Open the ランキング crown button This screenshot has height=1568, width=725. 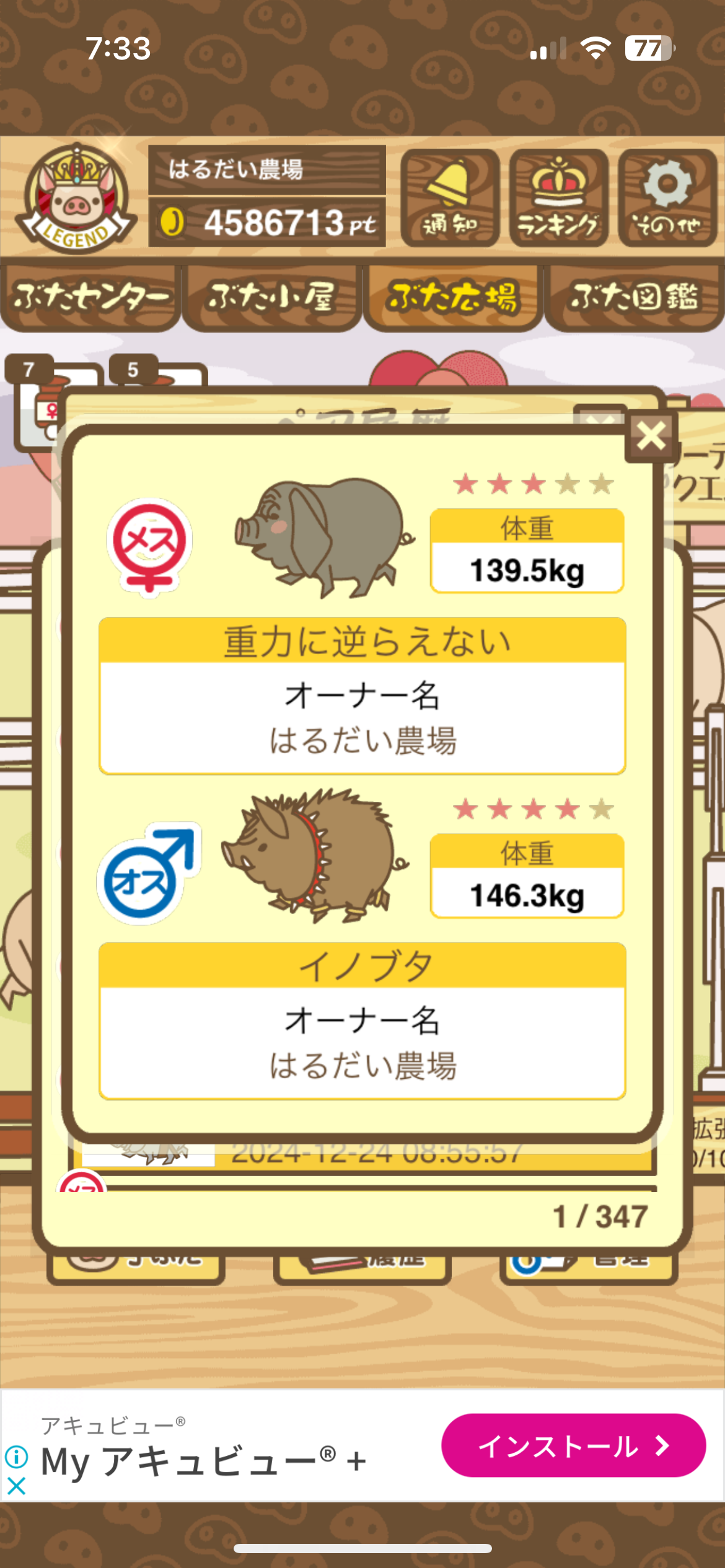point(558,198)
